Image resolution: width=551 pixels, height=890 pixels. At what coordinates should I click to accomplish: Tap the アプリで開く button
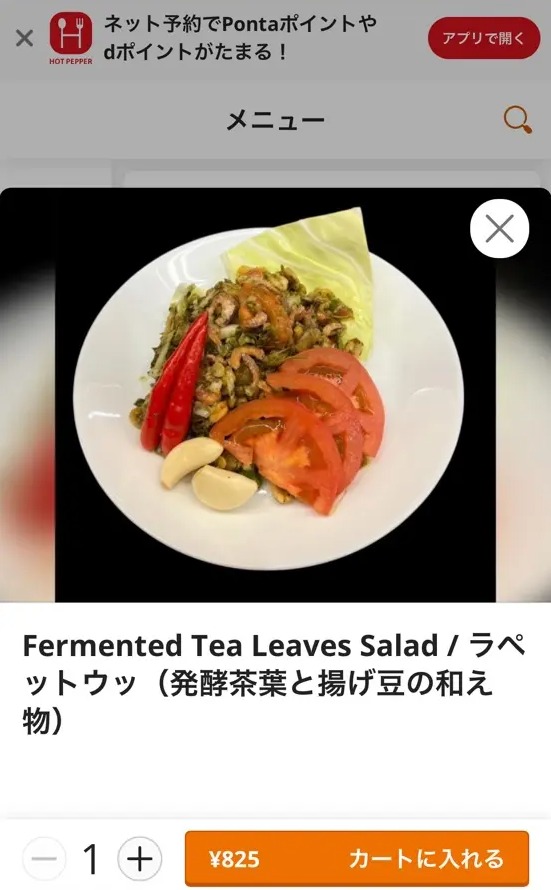[483, 38]
